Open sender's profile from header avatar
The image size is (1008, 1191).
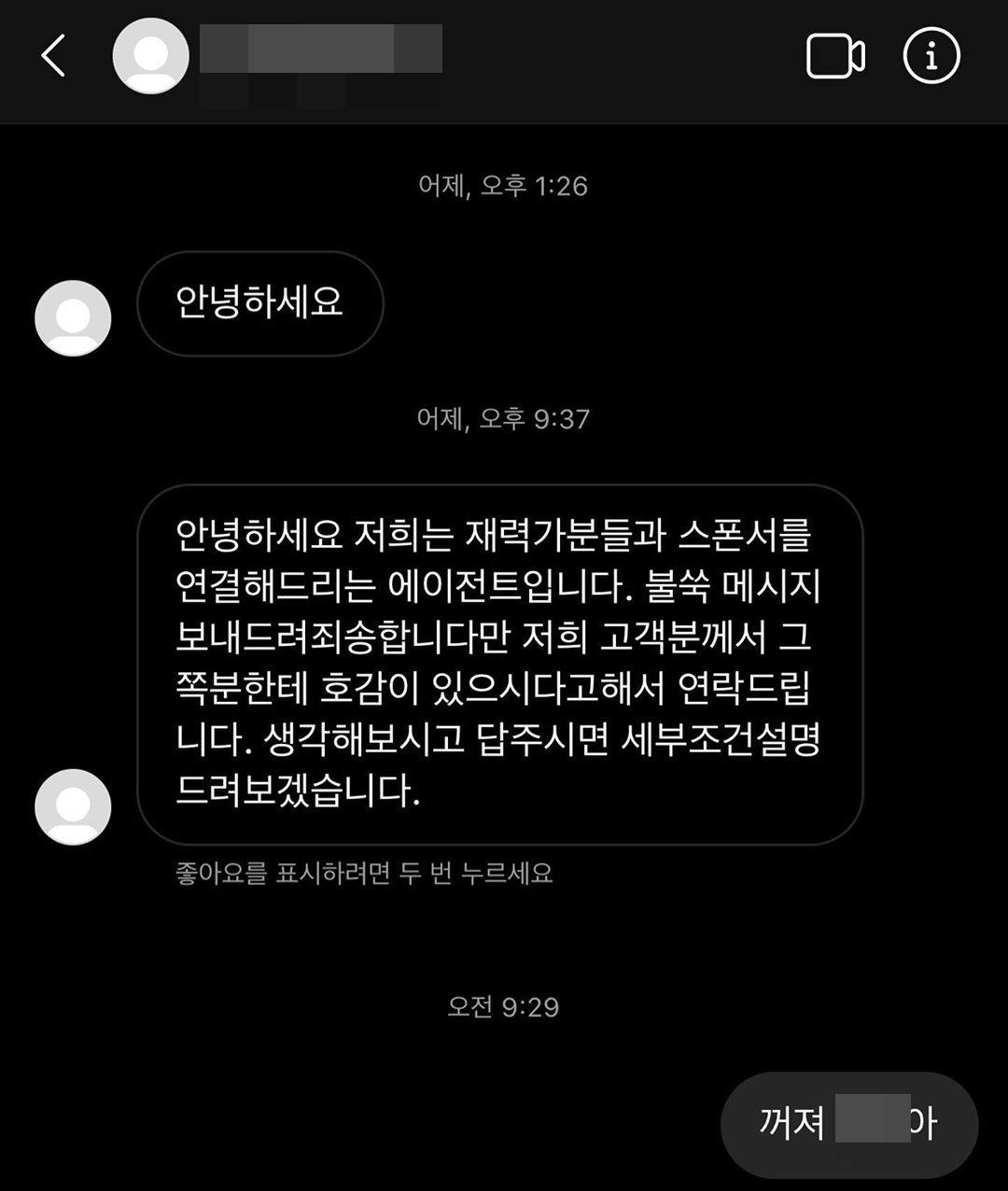150,56
